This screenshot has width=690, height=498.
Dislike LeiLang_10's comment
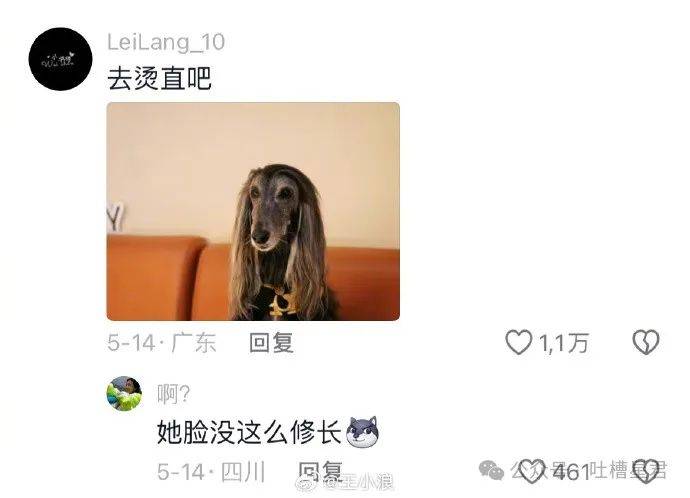646,344
